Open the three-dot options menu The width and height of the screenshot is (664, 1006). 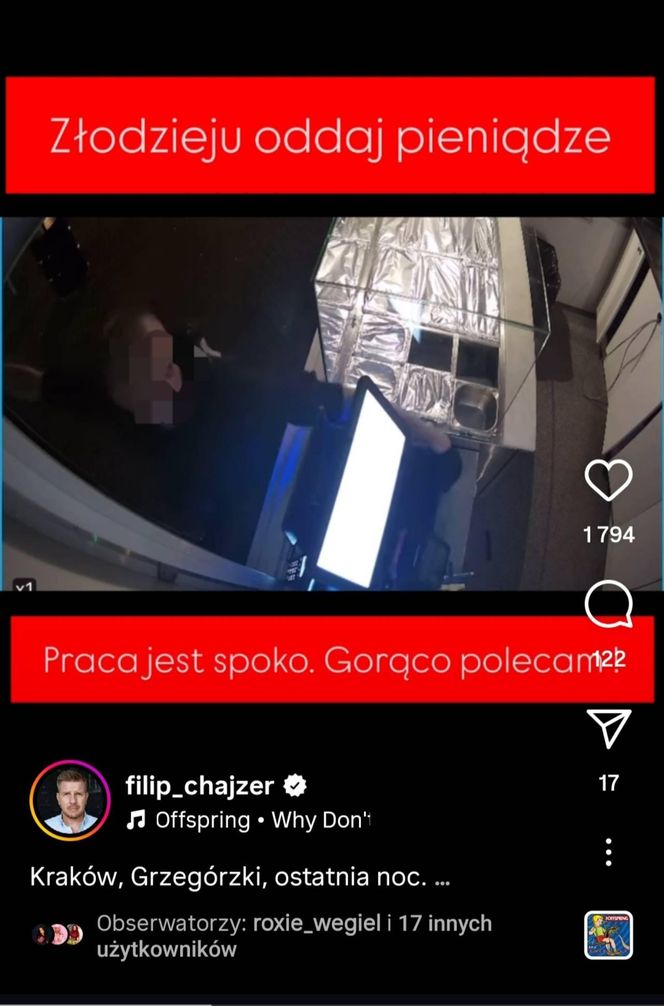point(608,852)
